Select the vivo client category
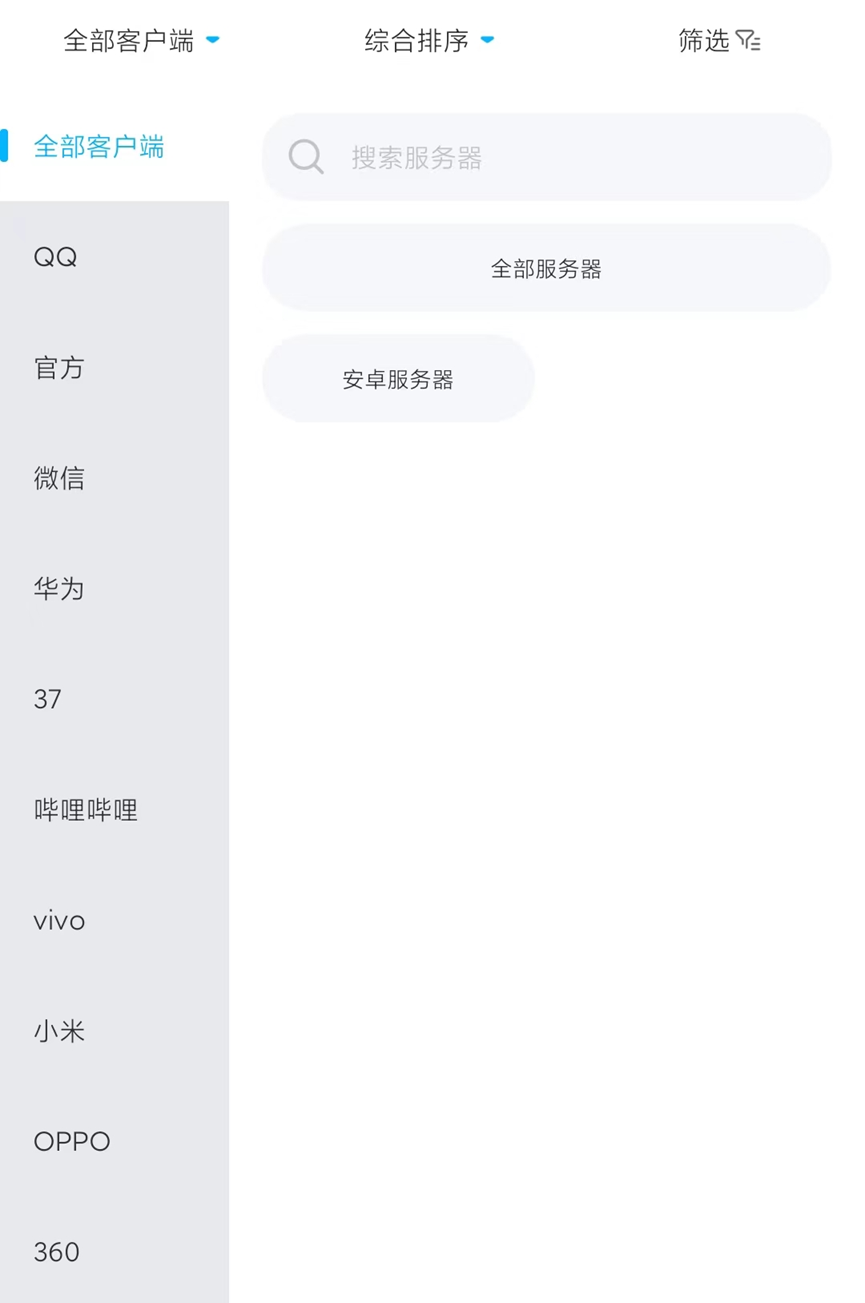Image resolution: width=865 pixels, height=1303 pixels. tap(59, 920)
